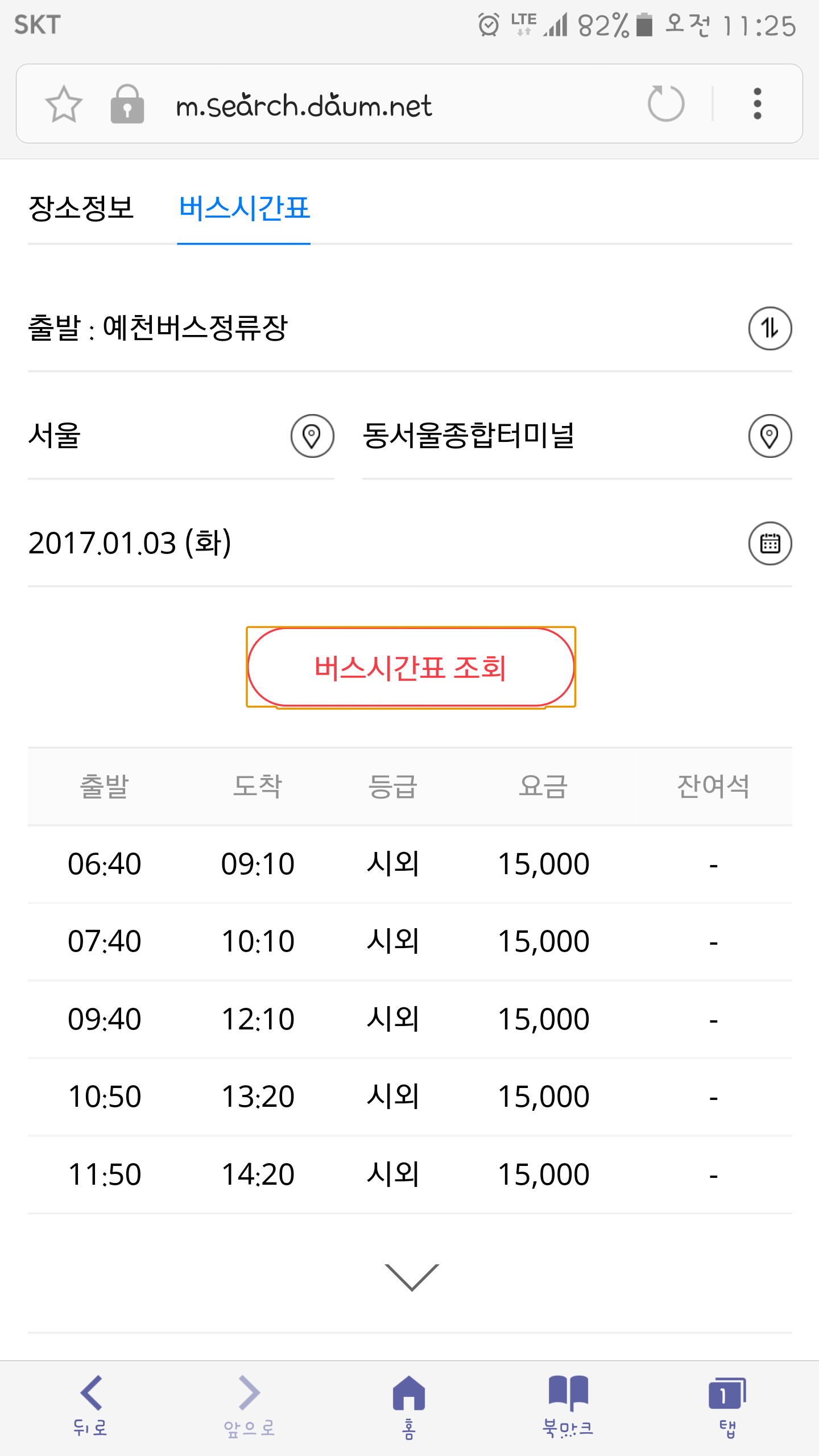Screen dimensions: 819x1456
Task: Open the browser tabs view
Action: click(727, 1406)
